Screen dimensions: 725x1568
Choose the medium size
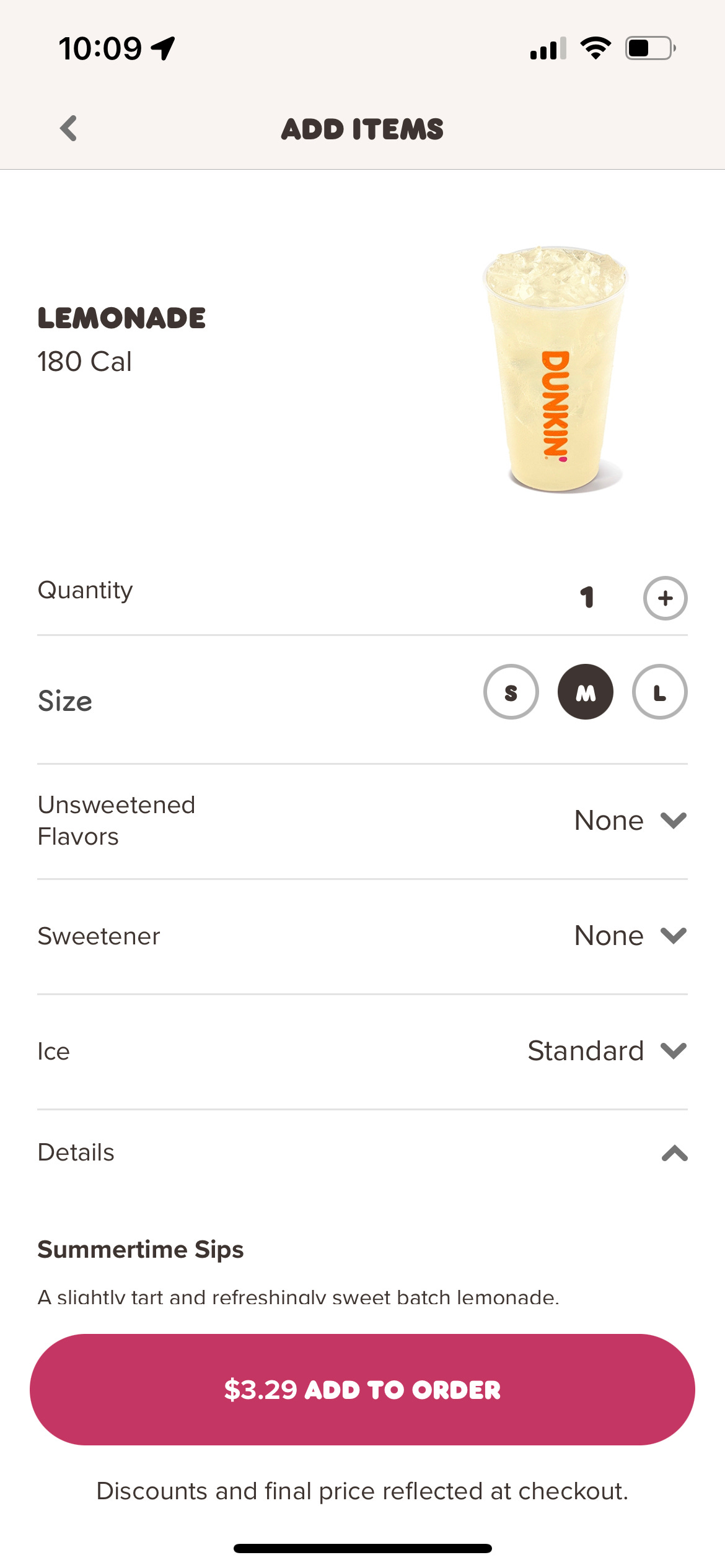click(586, 692)
